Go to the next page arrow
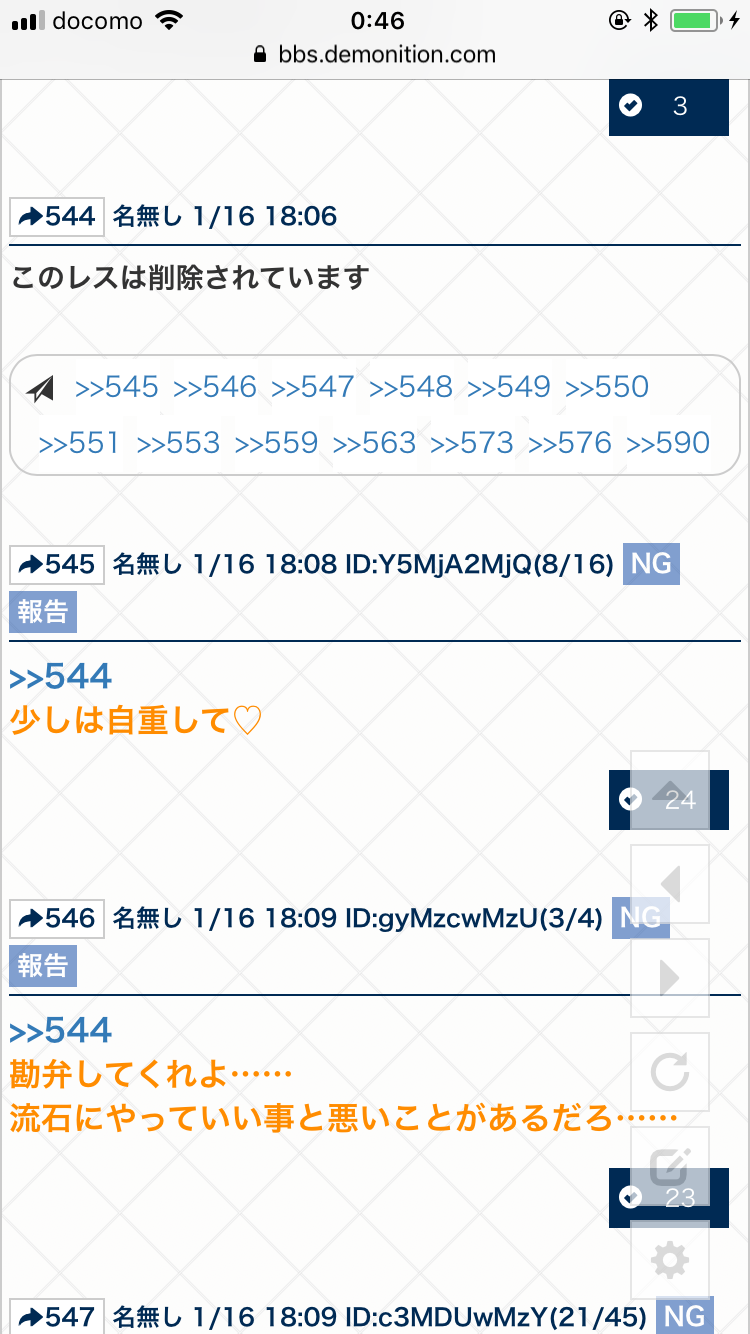The image size is (750, 1334). 670,978
